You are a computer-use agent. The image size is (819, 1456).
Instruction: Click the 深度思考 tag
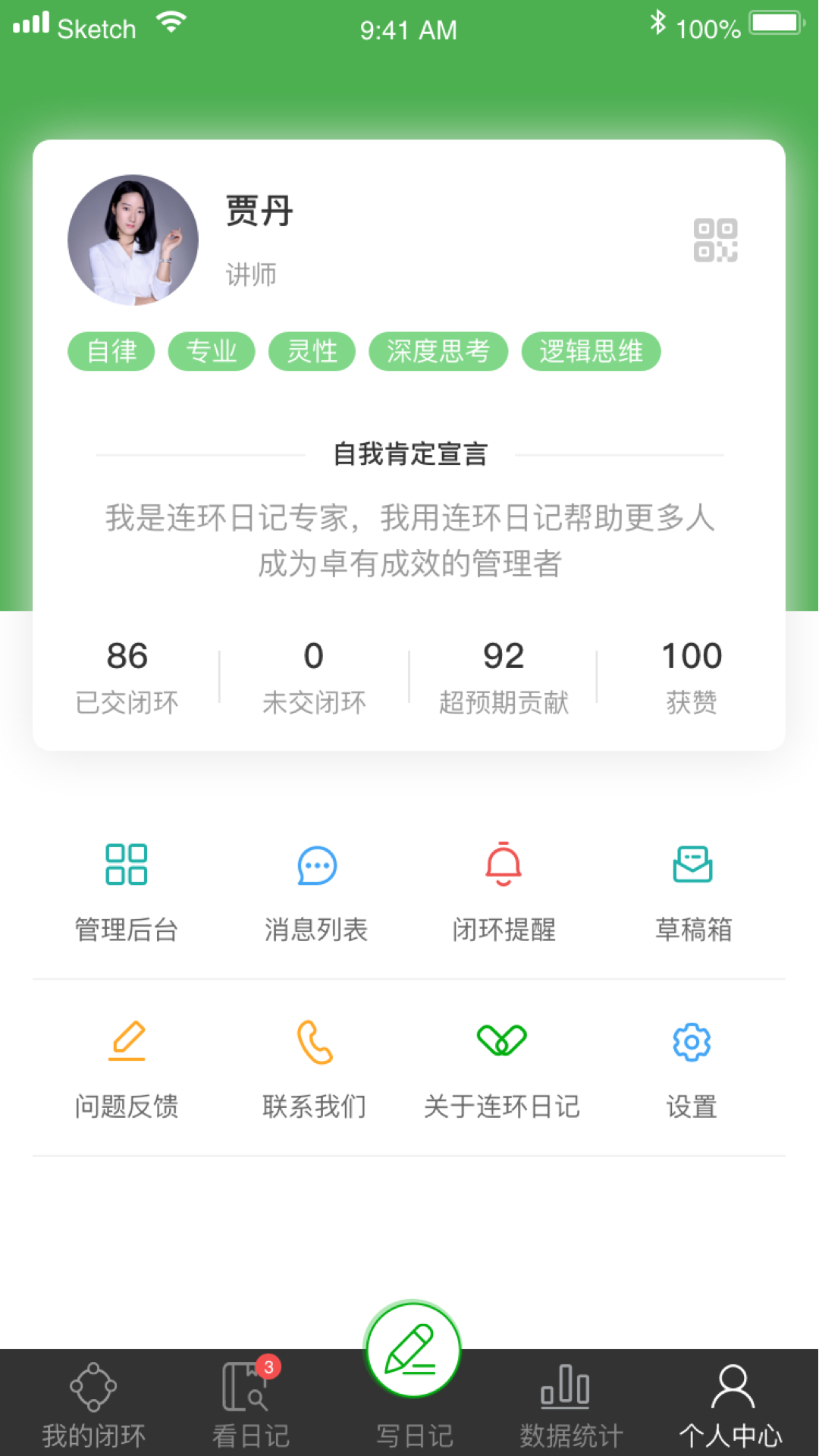[438, 350]
